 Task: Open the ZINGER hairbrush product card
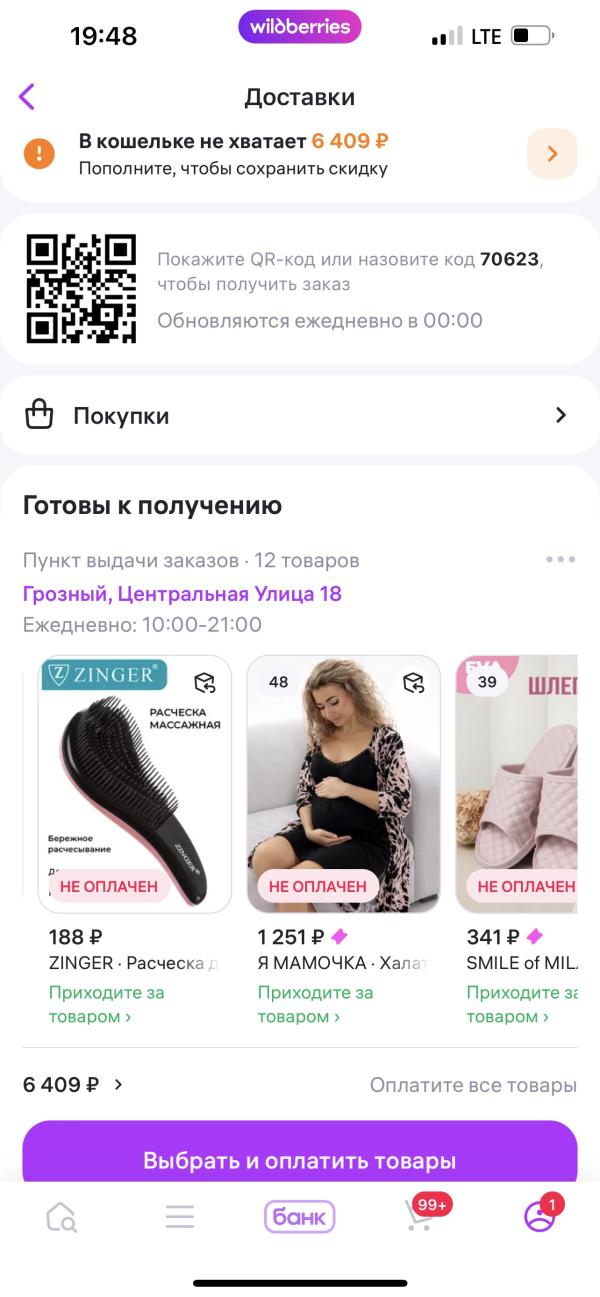(x=135, y=784)
